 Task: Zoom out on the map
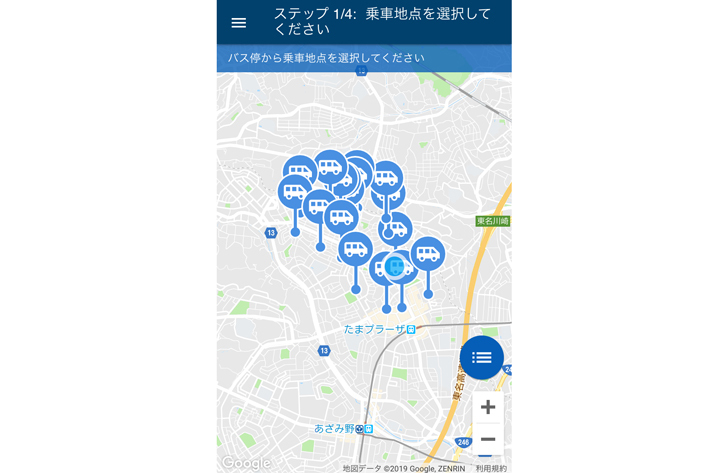tap(488, 439)
